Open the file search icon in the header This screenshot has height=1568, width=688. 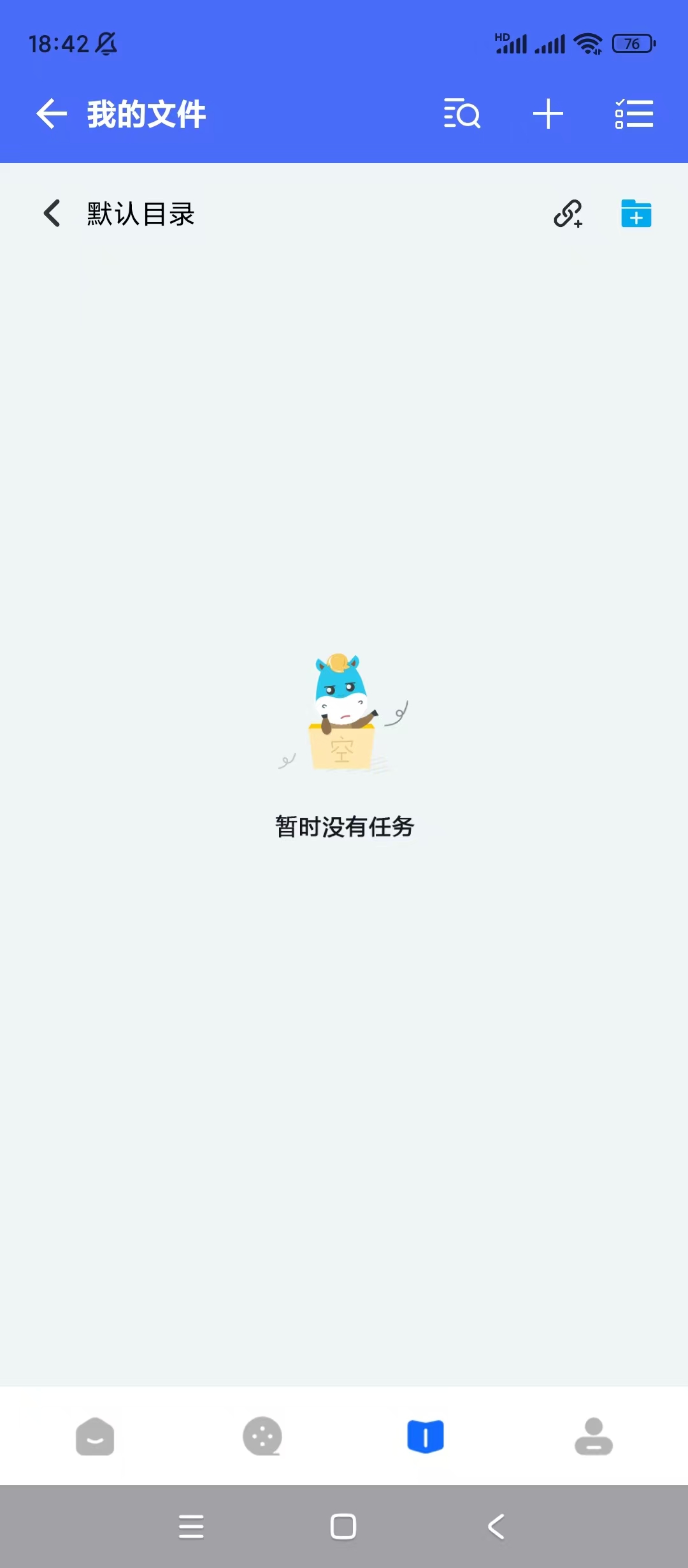(462, 114)
